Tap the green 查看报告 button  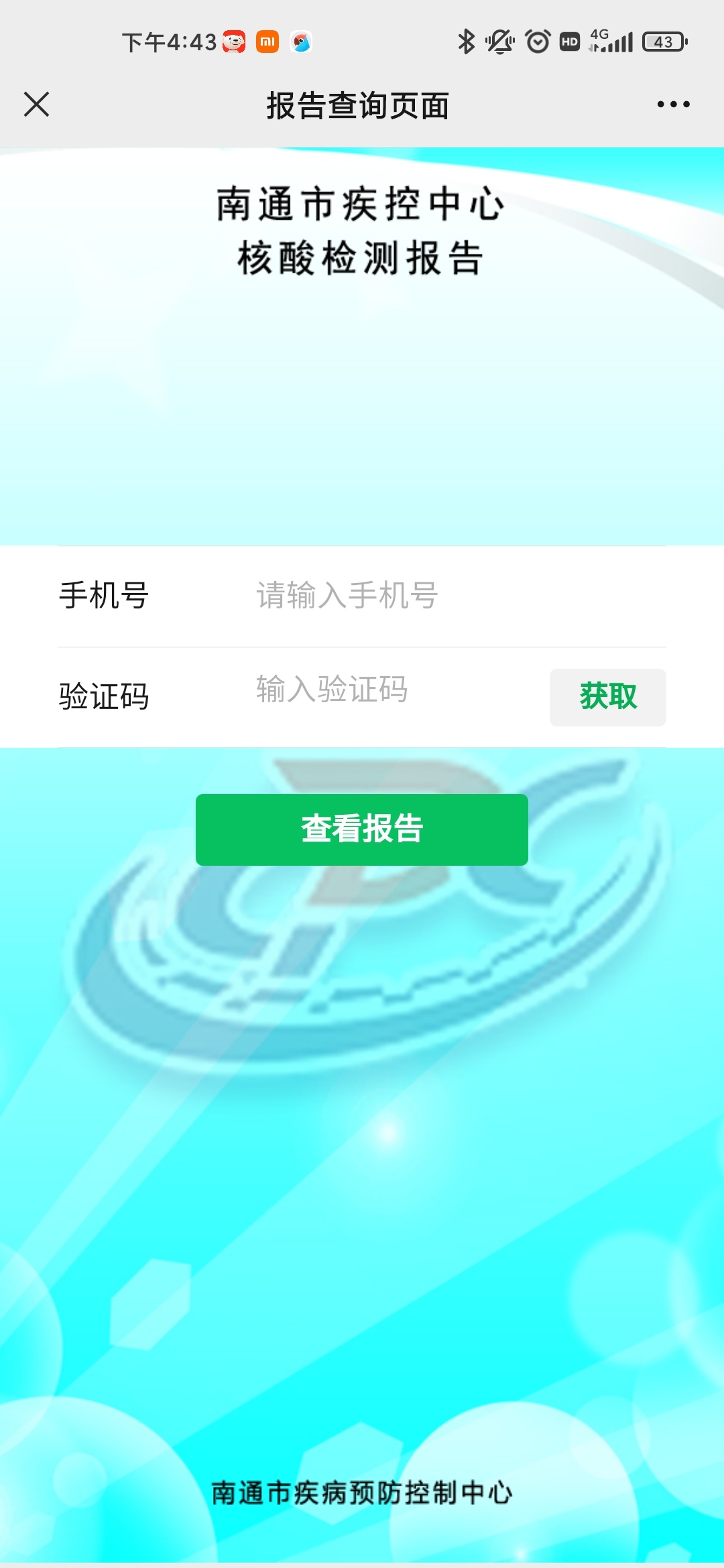(362, 830)
